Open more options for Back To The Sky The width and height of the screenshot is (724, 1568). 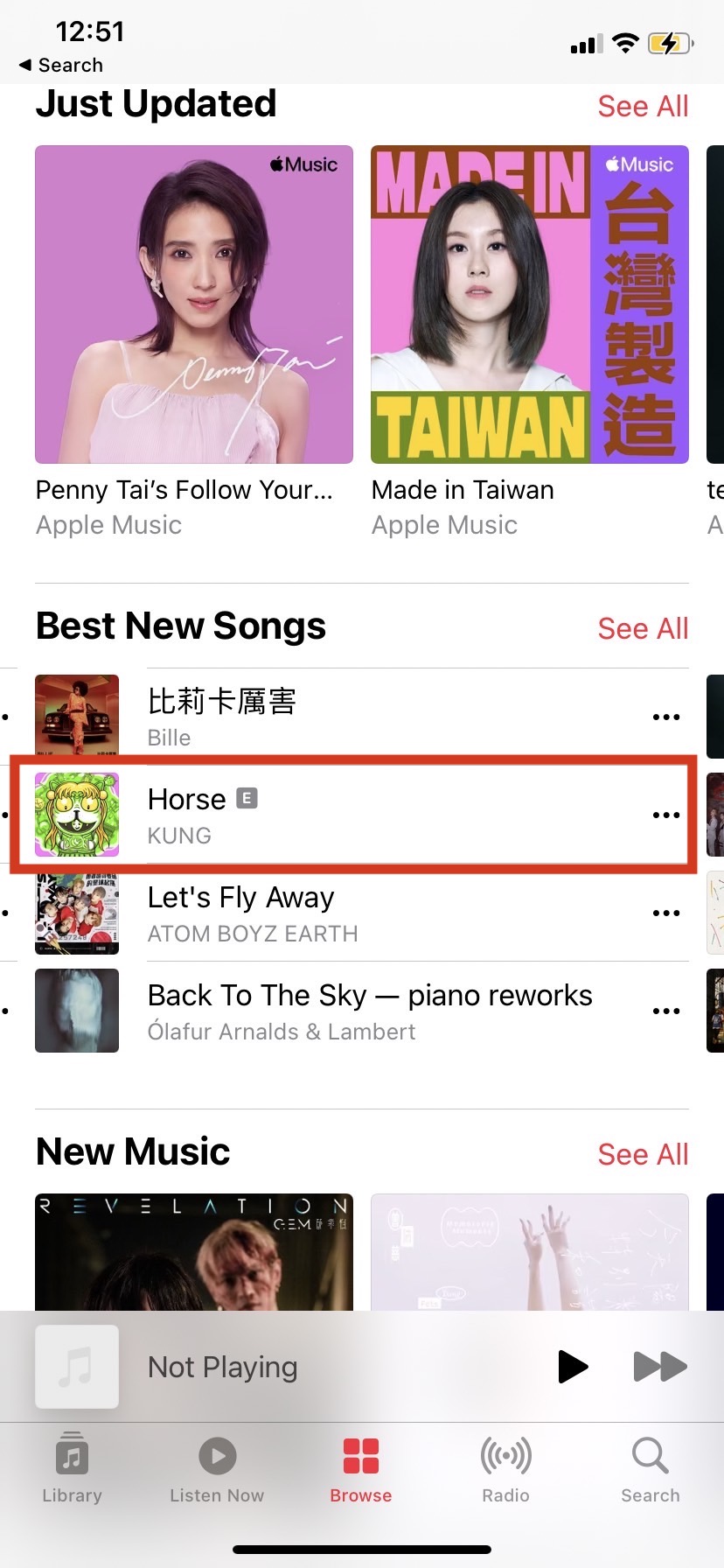point(666,1011)
